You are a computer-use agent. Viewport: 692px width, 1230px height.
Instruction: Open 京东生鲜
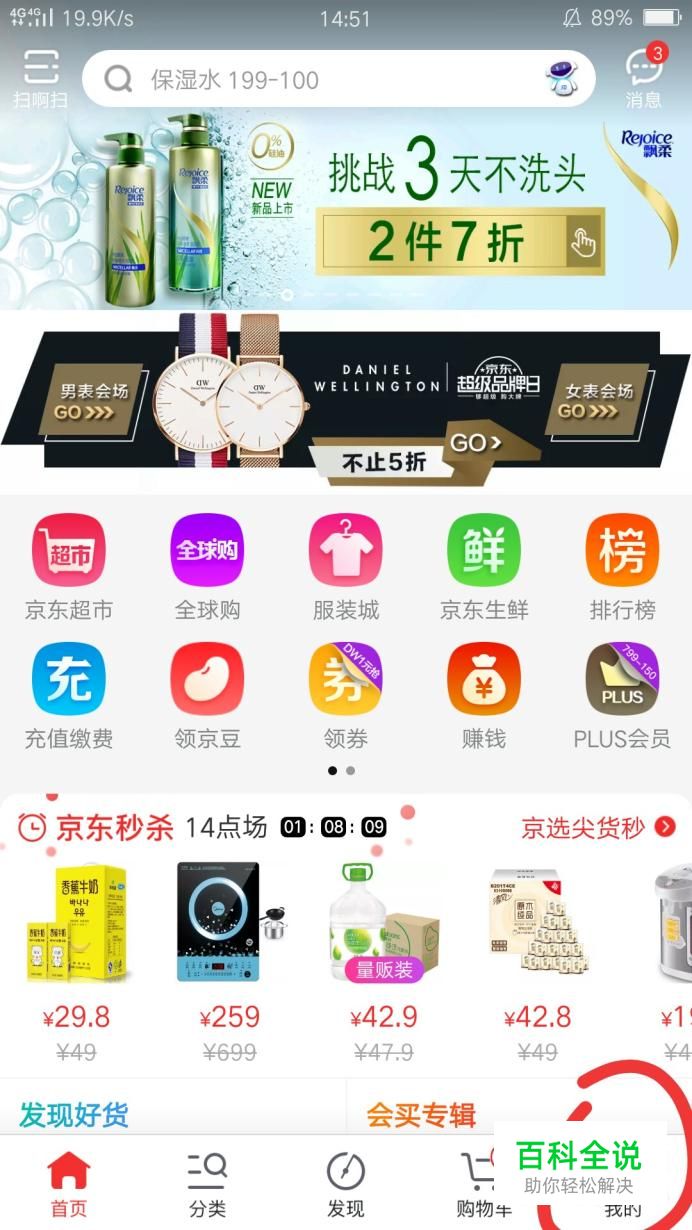484,566
